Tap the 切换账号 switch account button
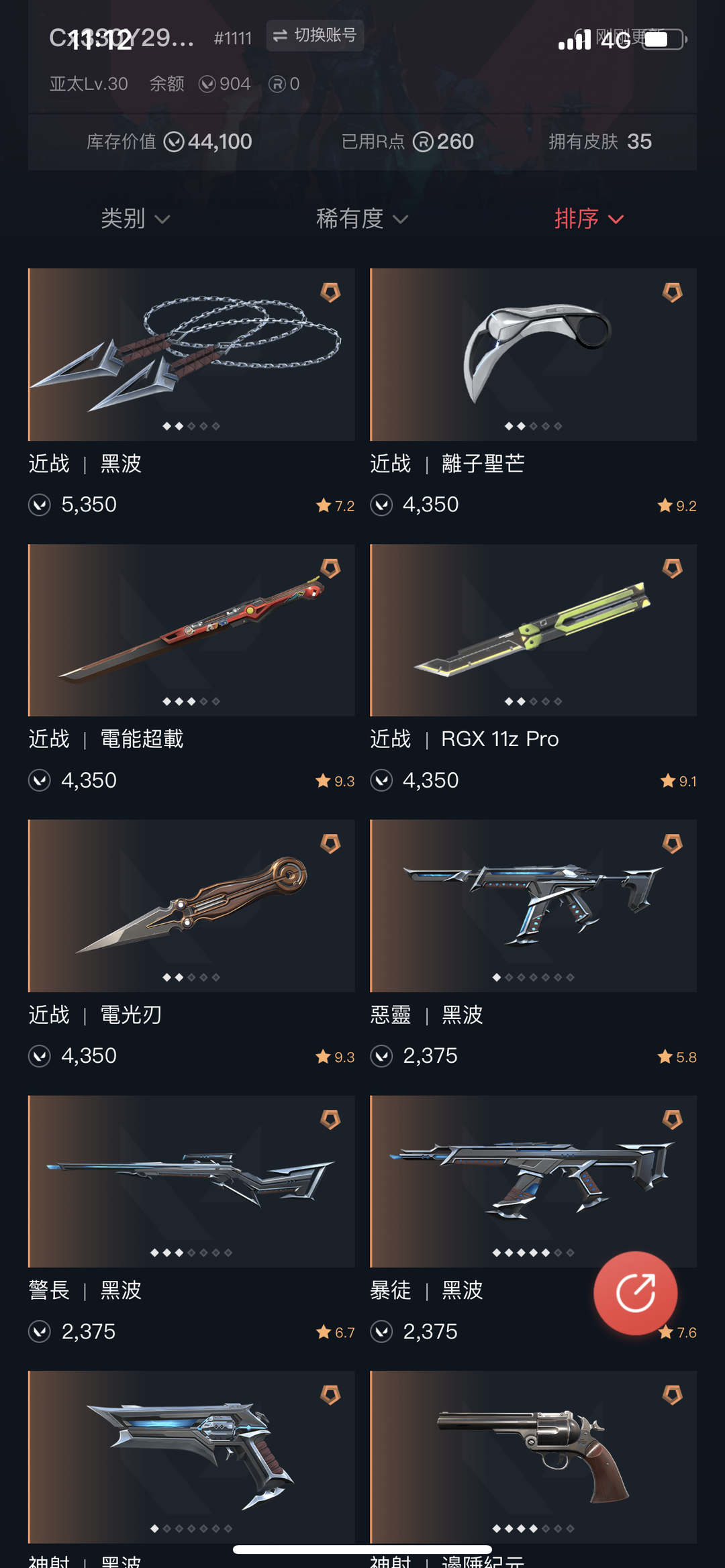725x1568 pixels. pos(315,36)
